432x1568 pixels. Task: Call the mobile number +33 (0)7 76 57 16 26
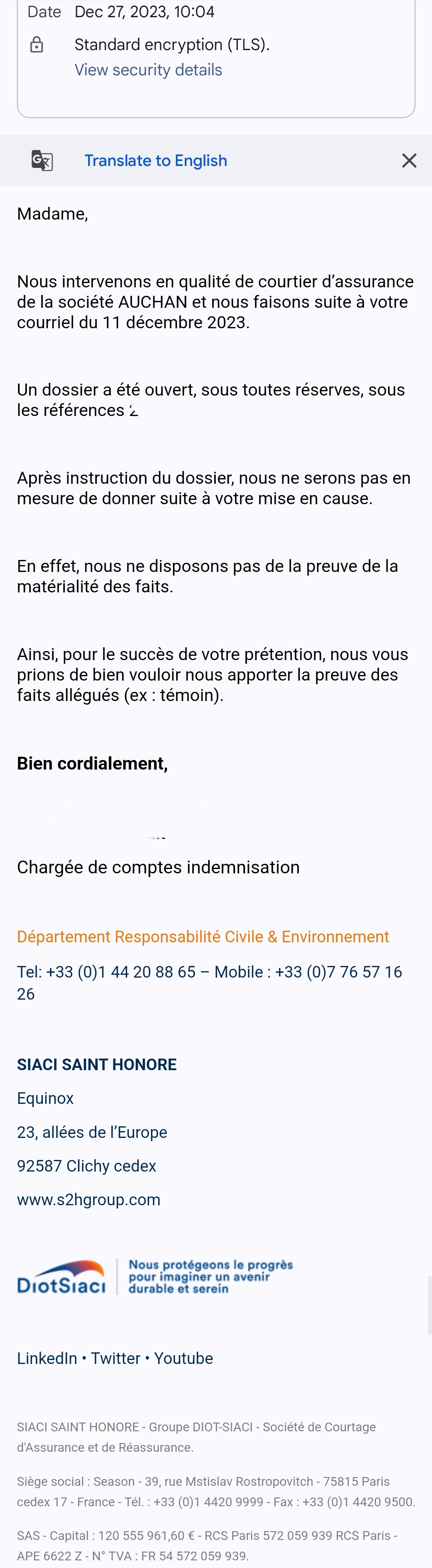pos(338,972)
